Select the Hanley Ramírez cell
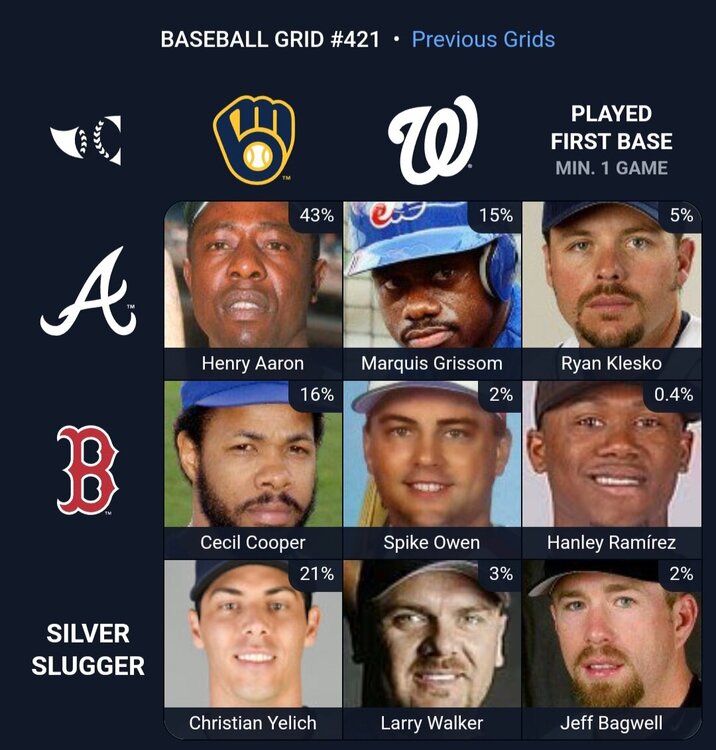 coord(611,468)
